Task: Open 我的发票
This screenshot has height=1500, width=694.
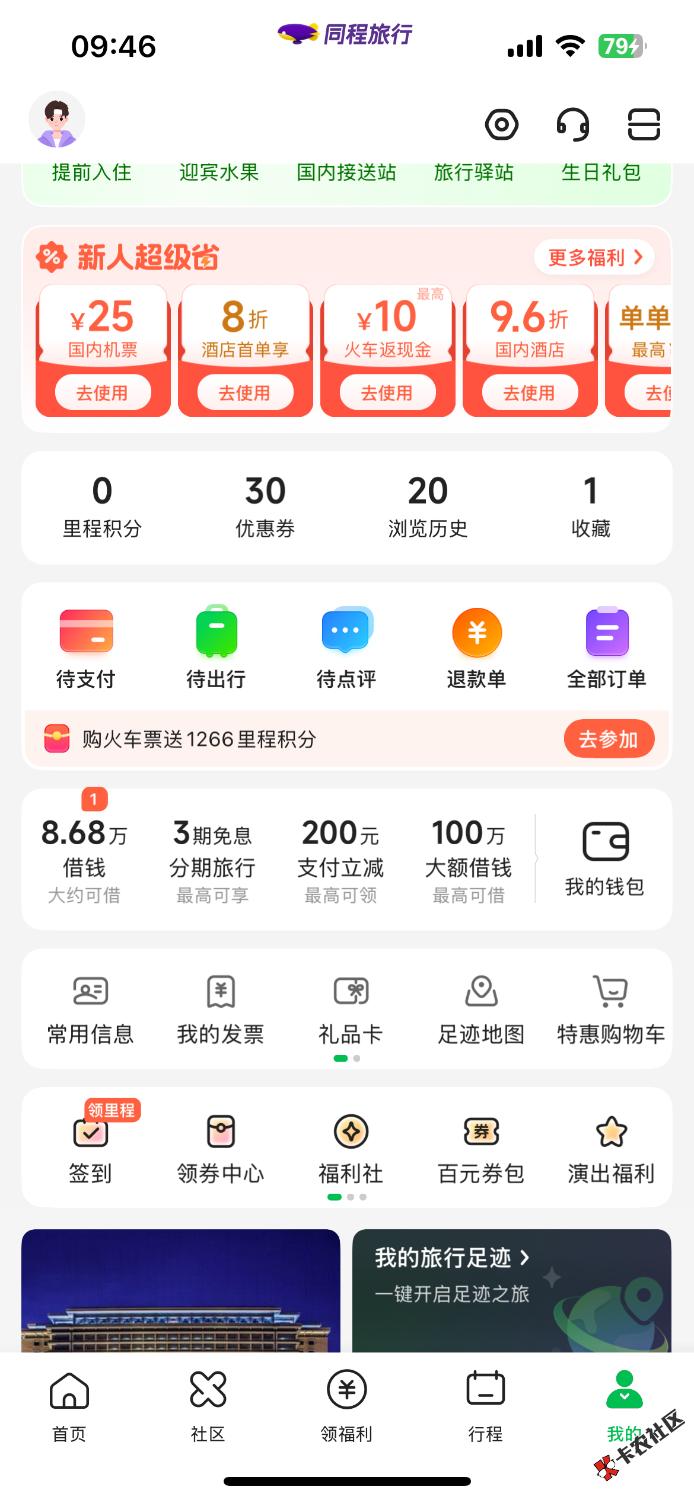Action: [221, 1009]
